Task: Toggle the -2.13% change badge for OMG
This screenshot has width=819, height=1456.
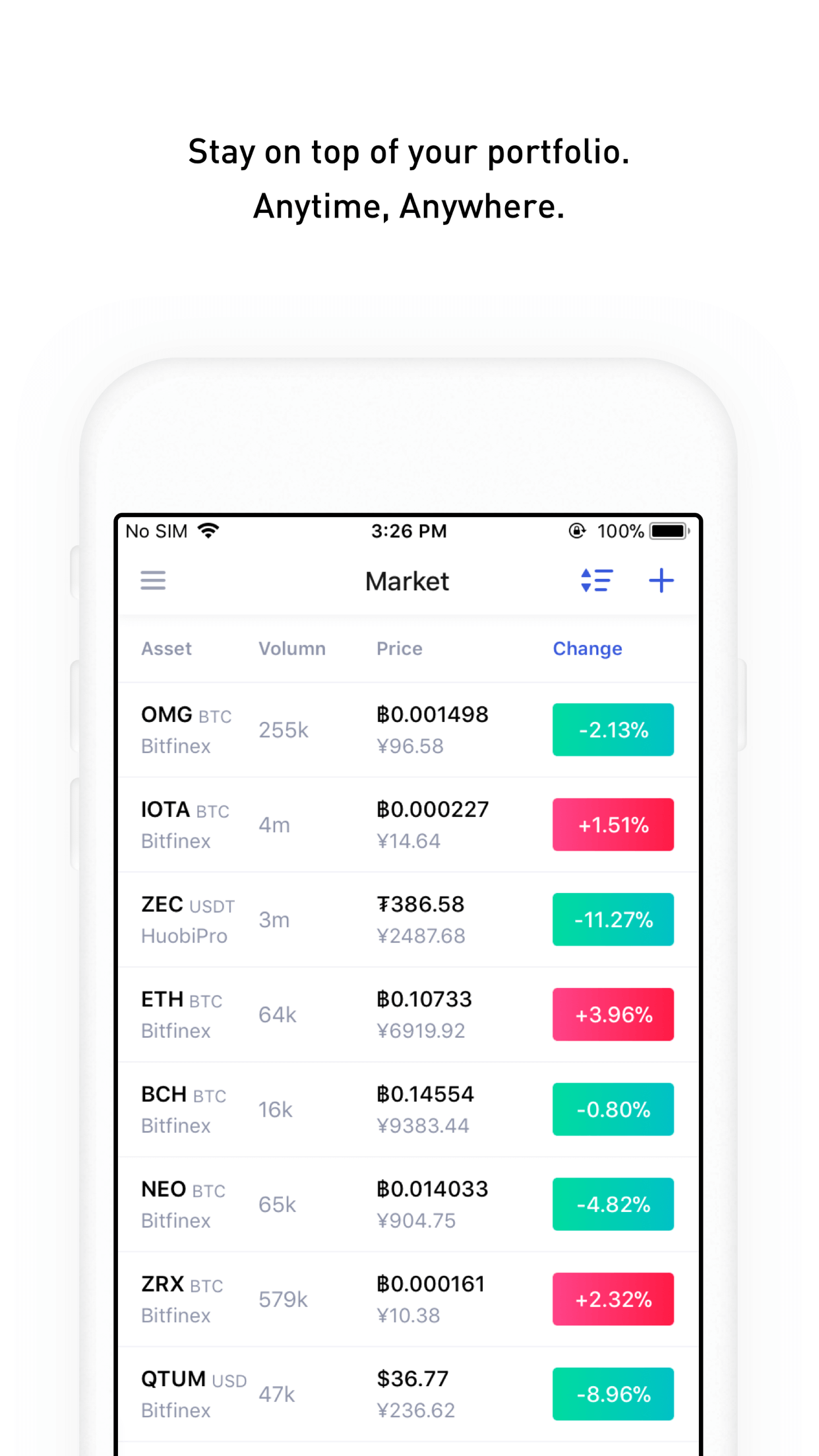Action: (612, 730)
